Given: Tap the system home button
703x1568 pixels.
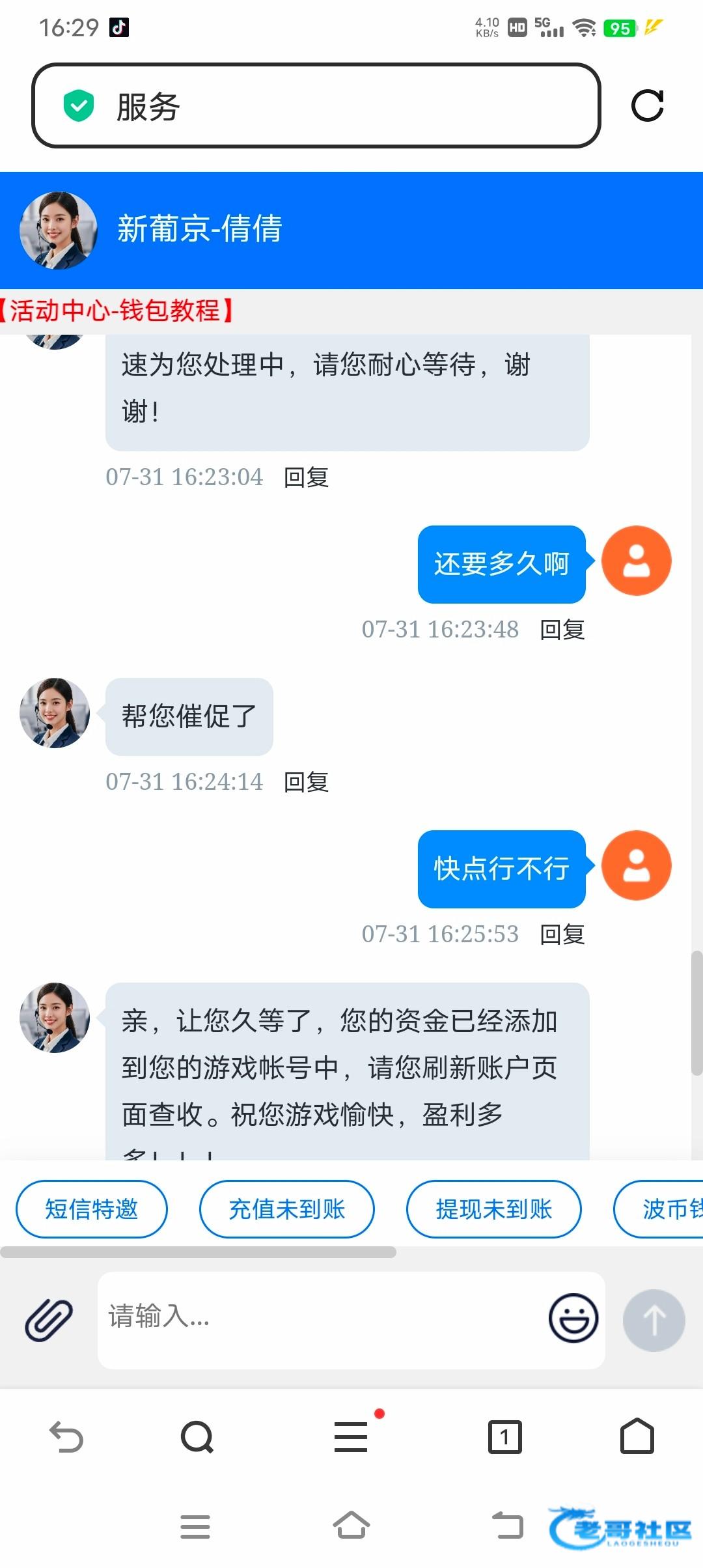Looking at the screenshot, I should click(351, 1526).
